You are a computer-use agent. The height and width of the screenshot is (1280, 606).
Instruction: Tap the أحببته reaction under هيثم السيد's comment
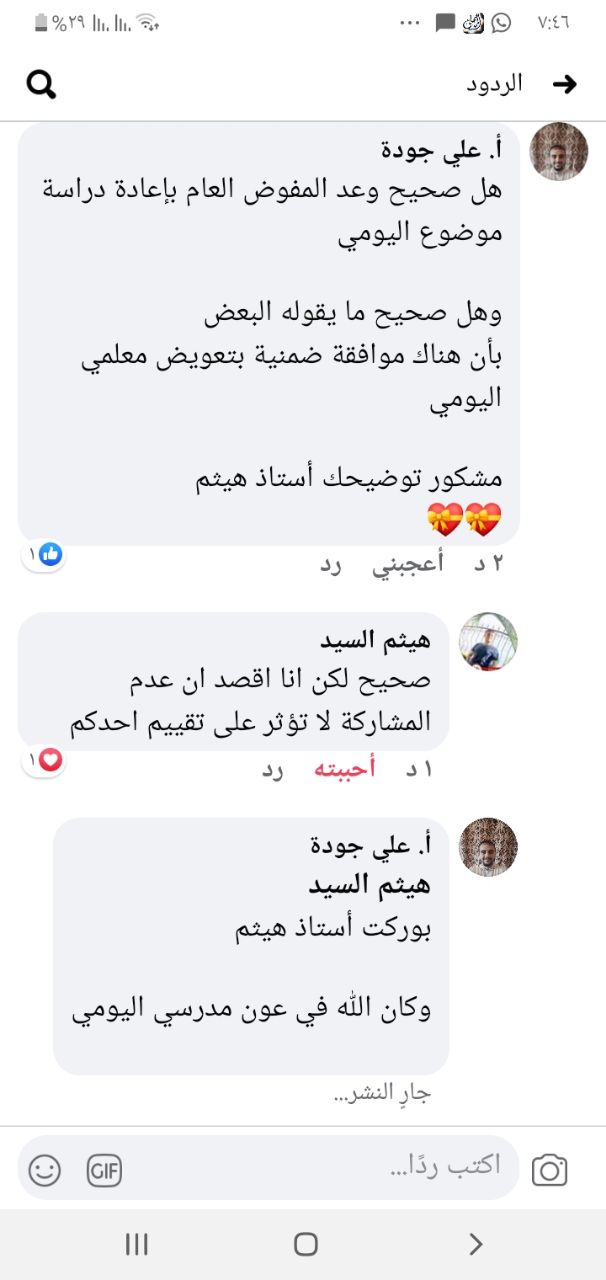tap(345, 770)
